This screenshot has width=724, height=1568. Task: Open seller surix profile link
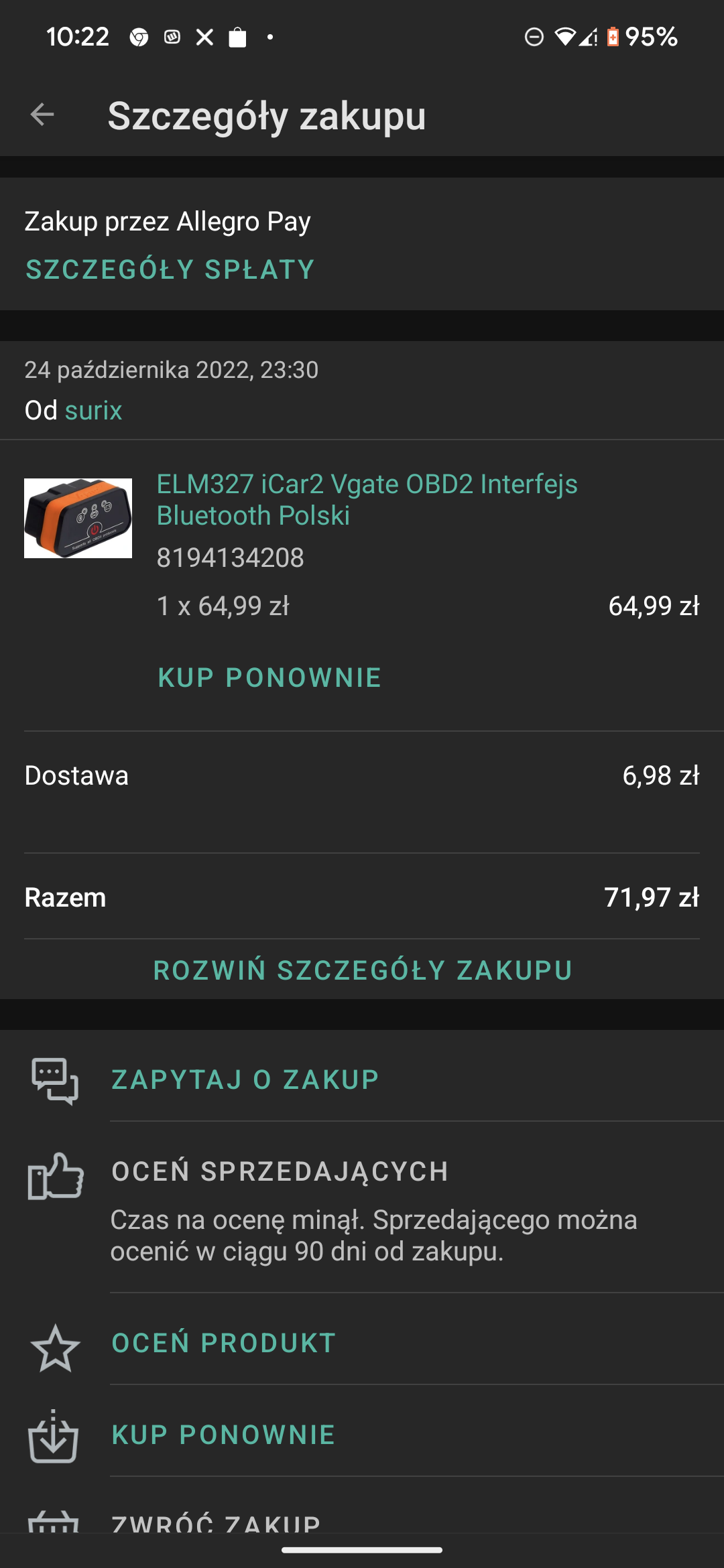(93, 410)
